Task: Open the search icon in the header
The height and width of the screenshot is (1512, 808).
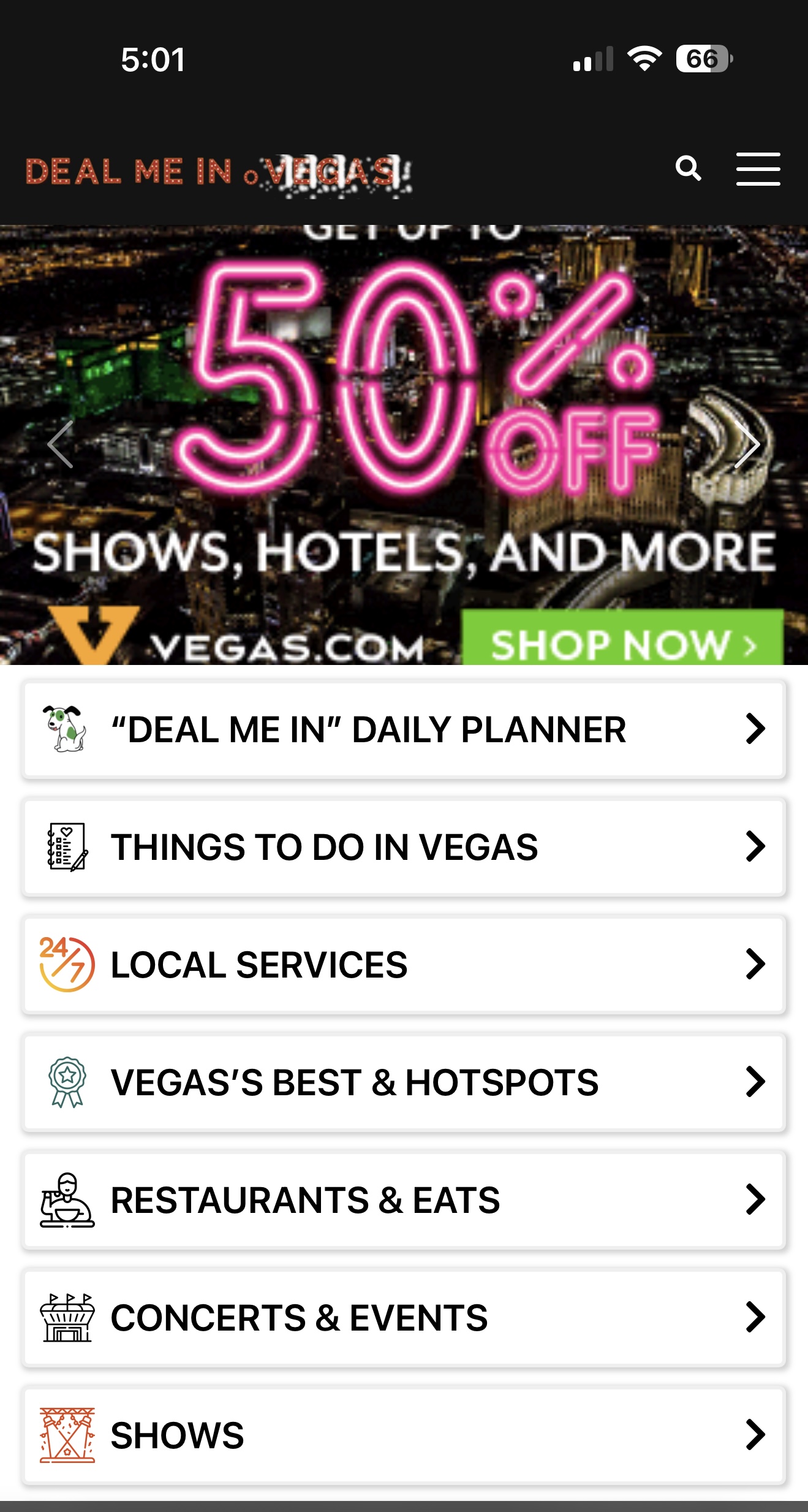Action: 690,170
